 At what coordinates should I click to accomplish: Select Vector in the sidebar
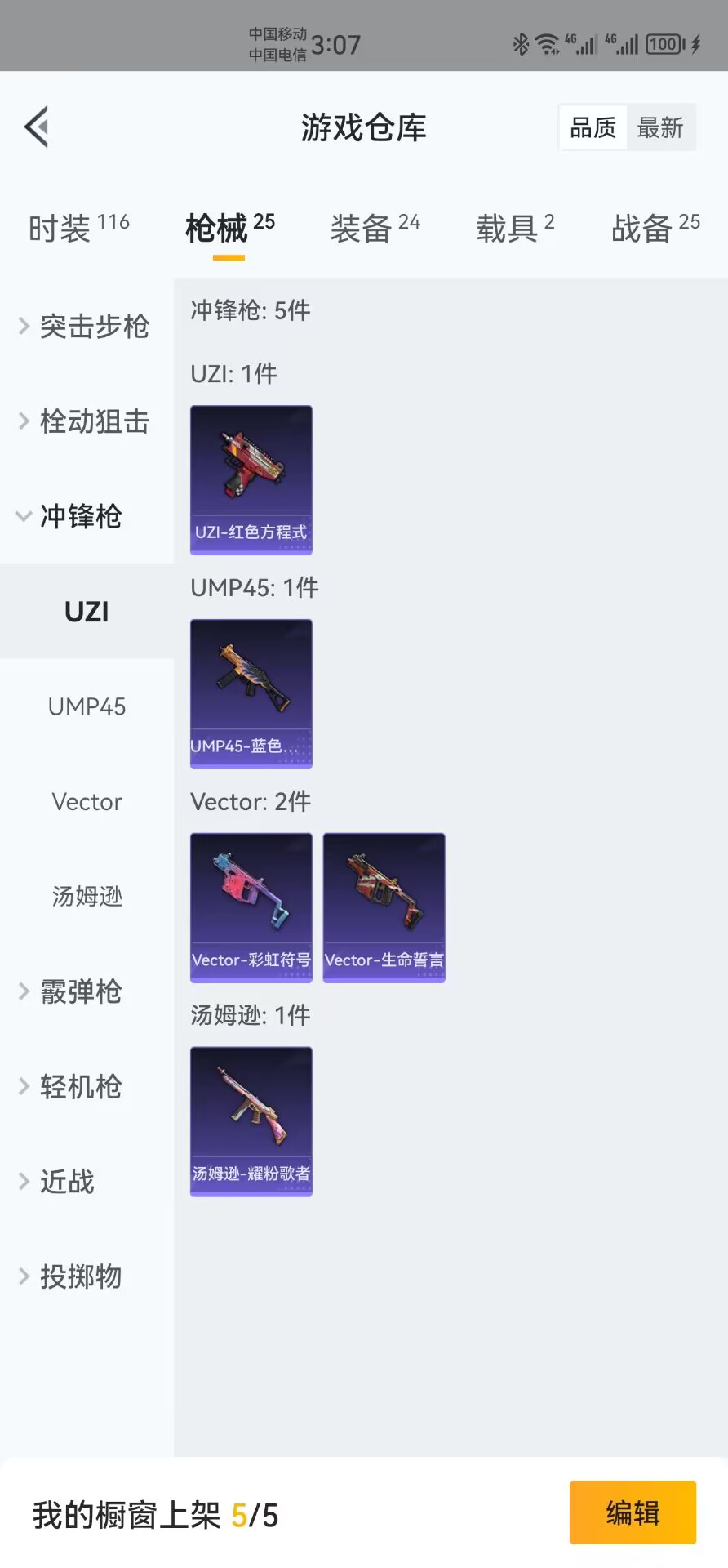pos(87,801)
